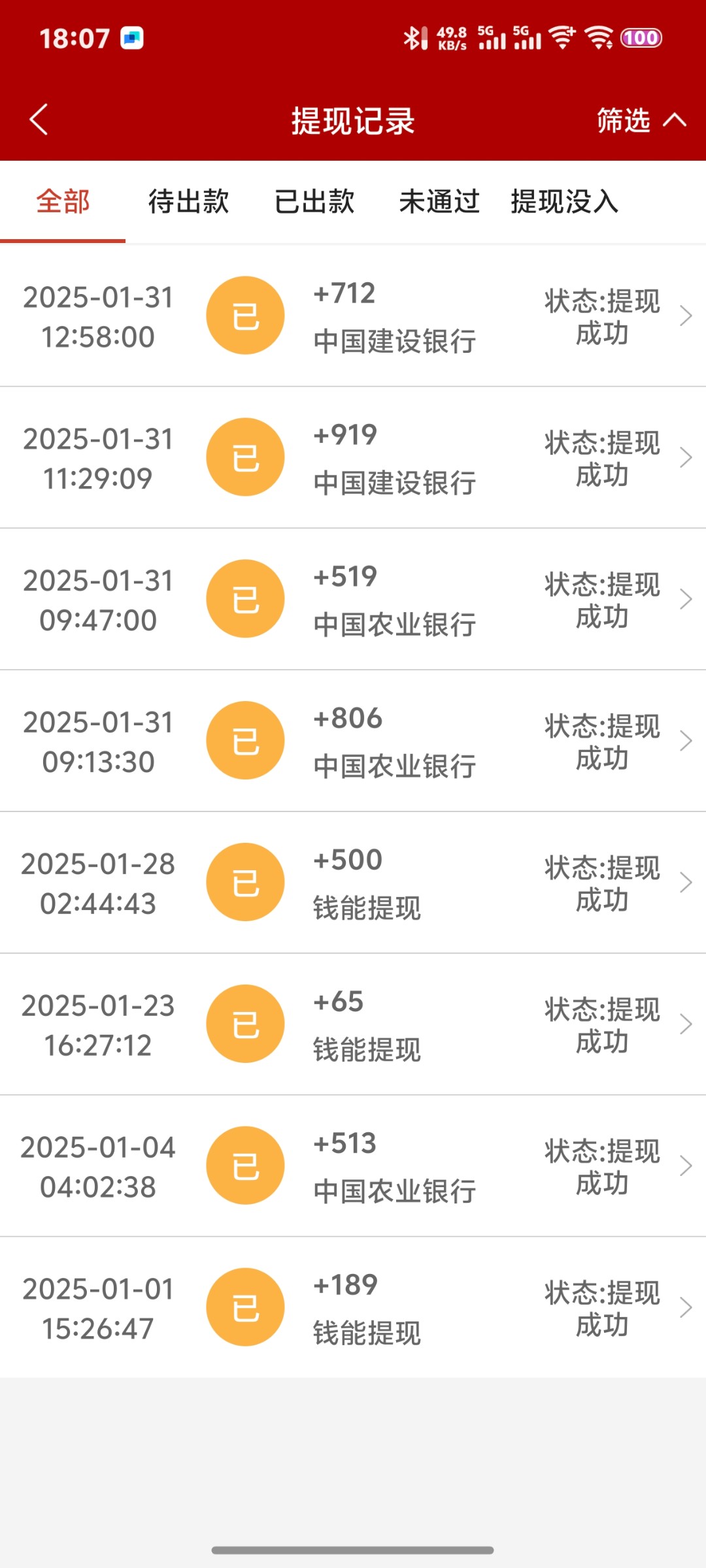Open the 筛选 filter dropdown

click(641, 120)
